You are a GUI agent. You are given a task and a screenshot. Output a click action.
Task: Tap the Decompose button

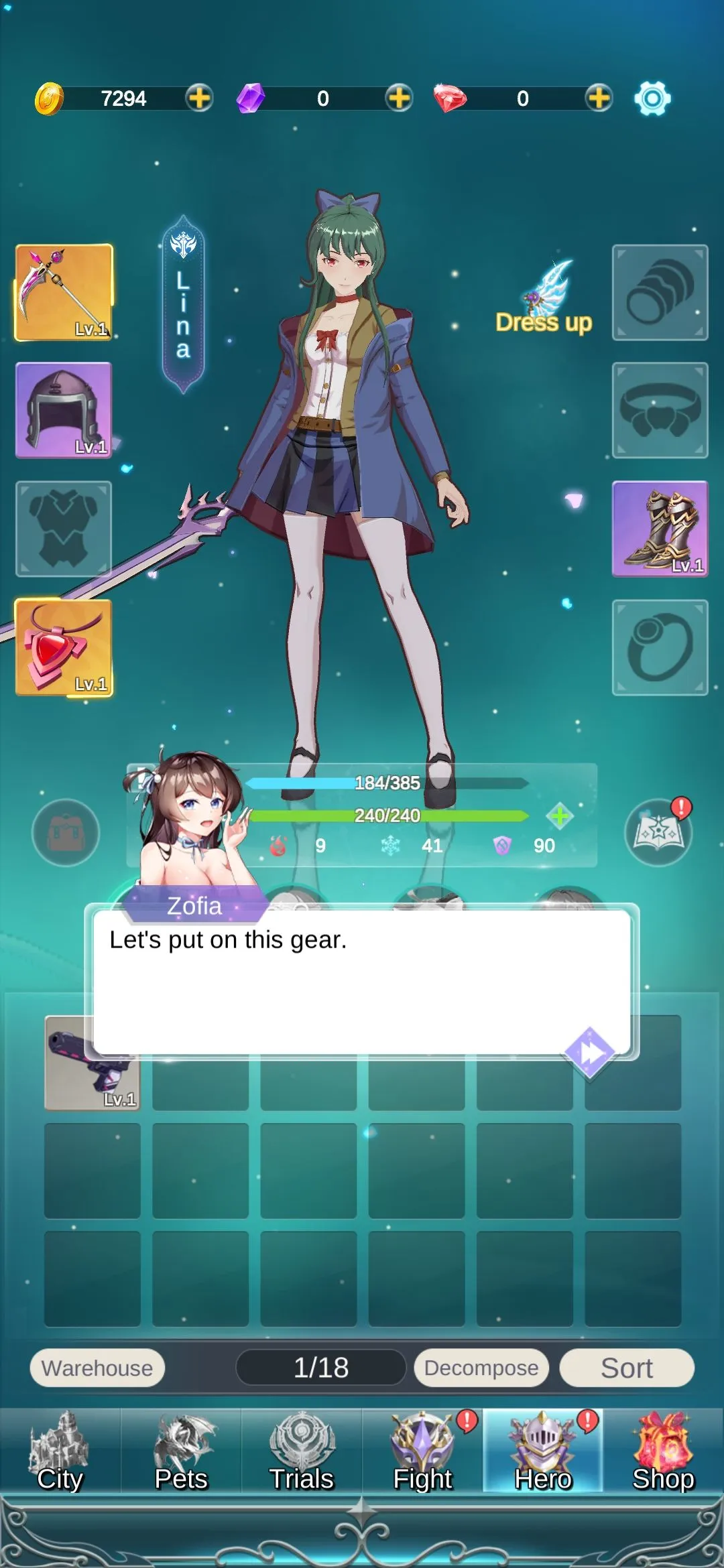pos(481,1368)
